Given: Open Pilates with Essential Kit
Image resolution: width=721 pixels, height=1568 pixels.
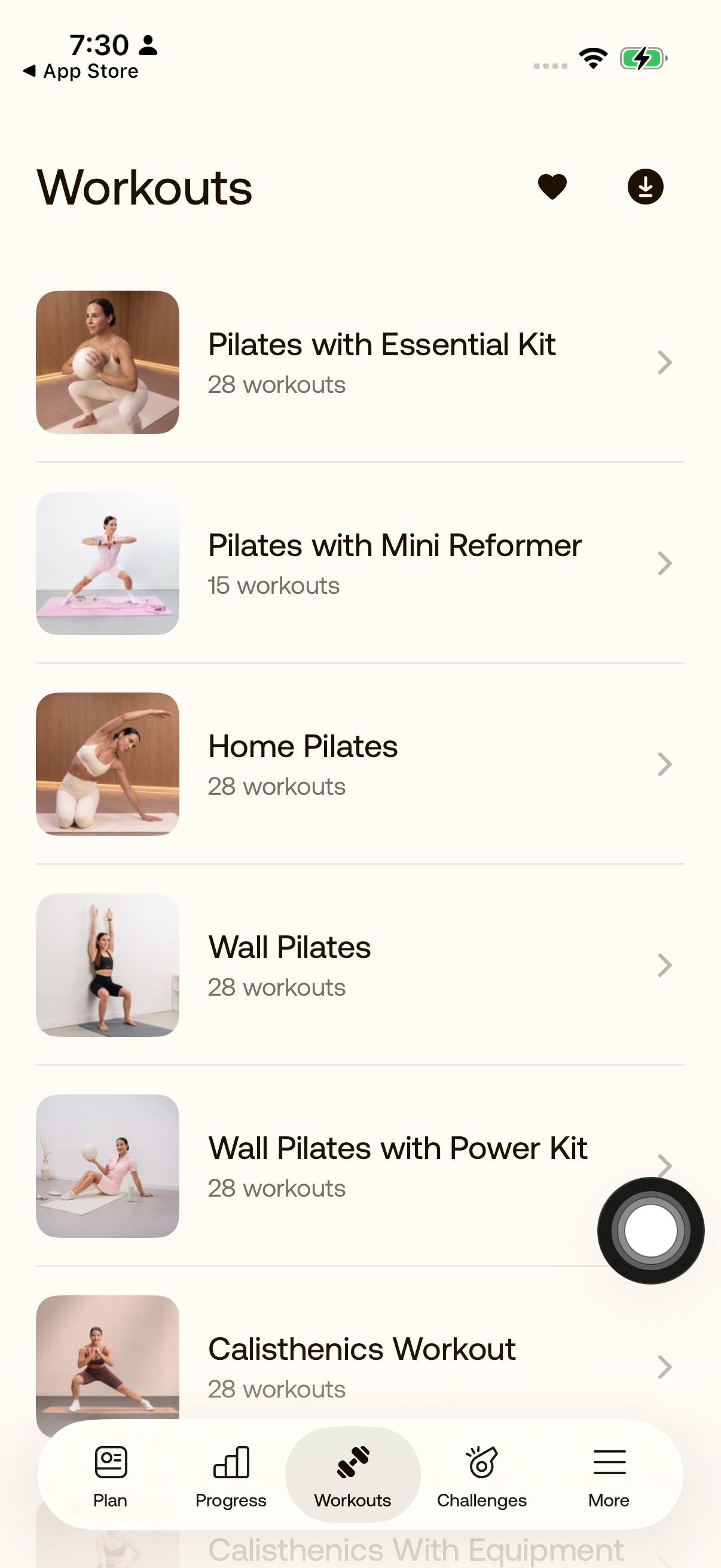Looking at the screenshot, I should point(360,362).
